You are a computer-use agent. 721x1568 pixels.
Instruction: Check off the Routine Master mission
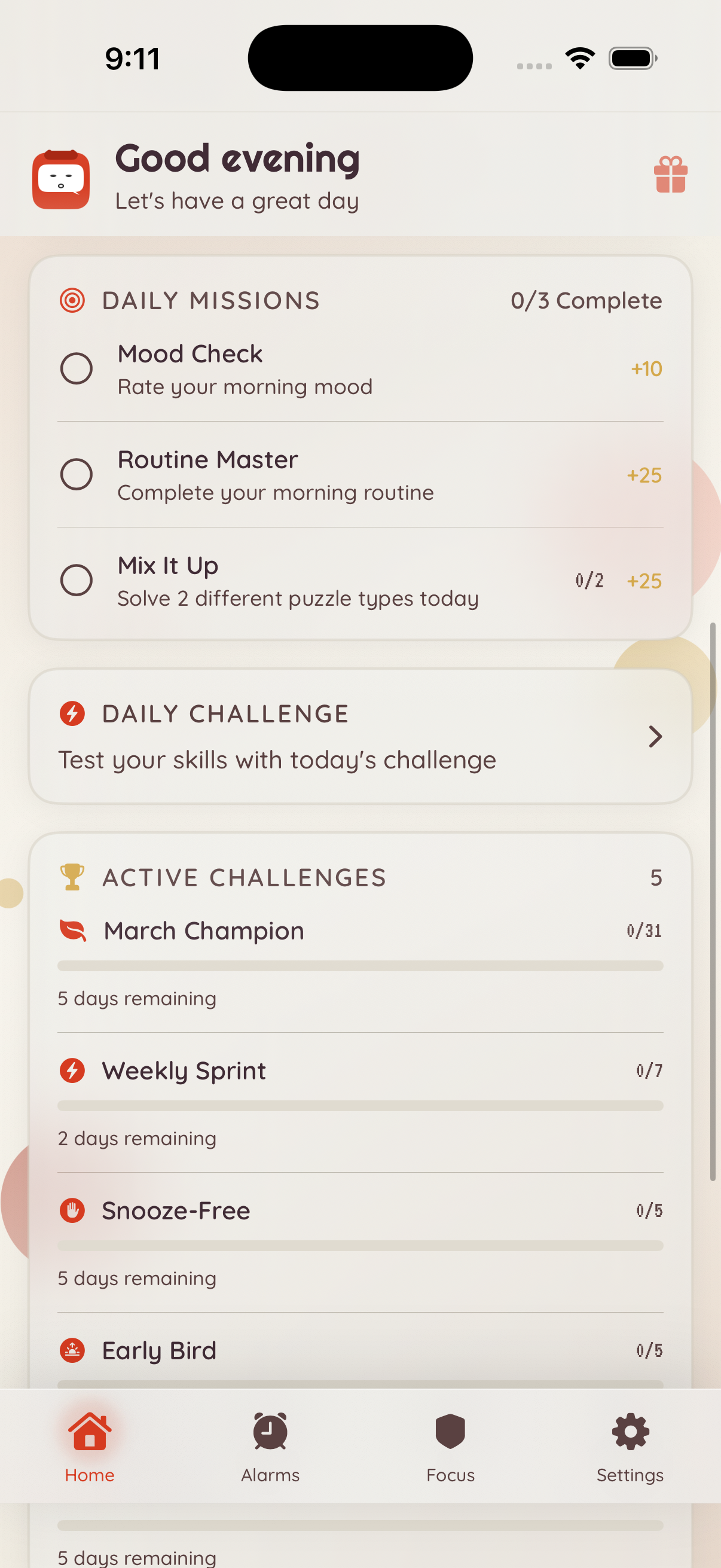(77, 474)
